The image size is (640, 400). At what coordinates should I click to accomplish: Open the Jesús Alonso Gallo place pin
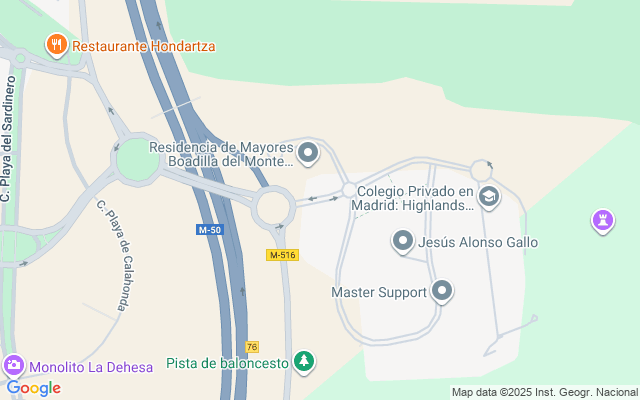pos(403,241)
